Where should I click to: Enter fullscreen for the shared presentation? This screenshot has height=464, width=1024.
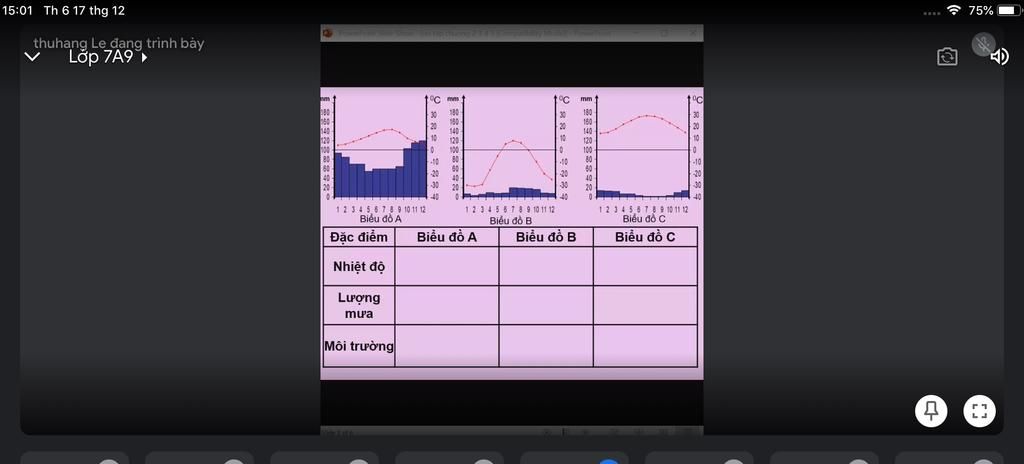point(980,410)
